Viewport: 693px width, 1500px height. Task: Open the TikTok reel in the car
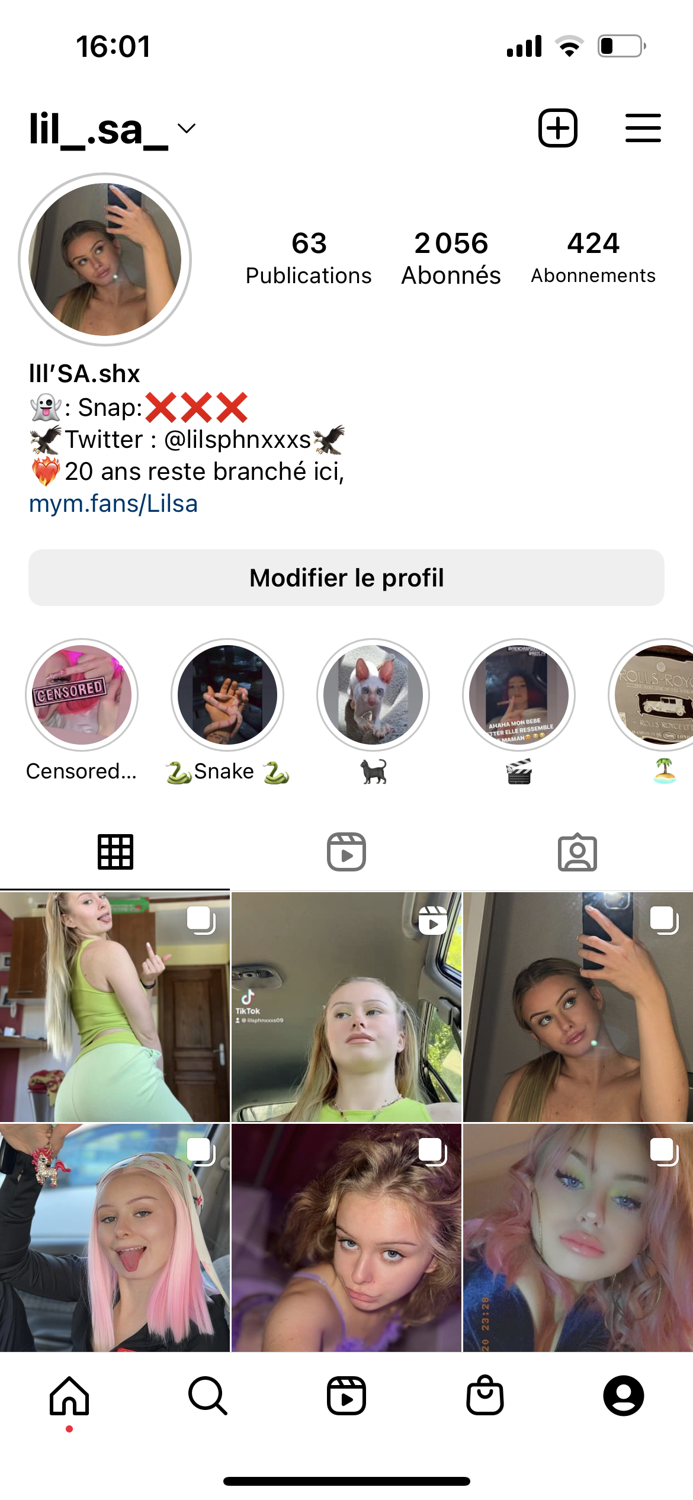(346, 1007)
